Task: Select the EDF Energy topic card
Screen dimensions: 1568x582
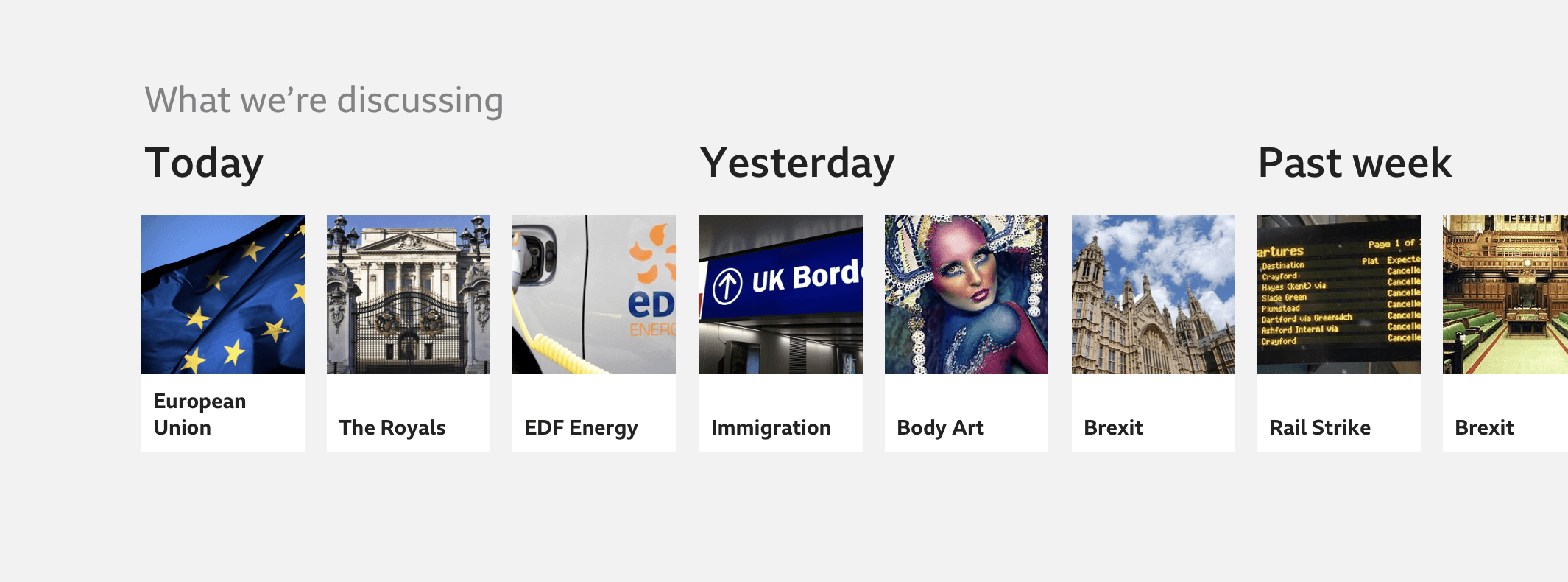Action: [593, 333]
